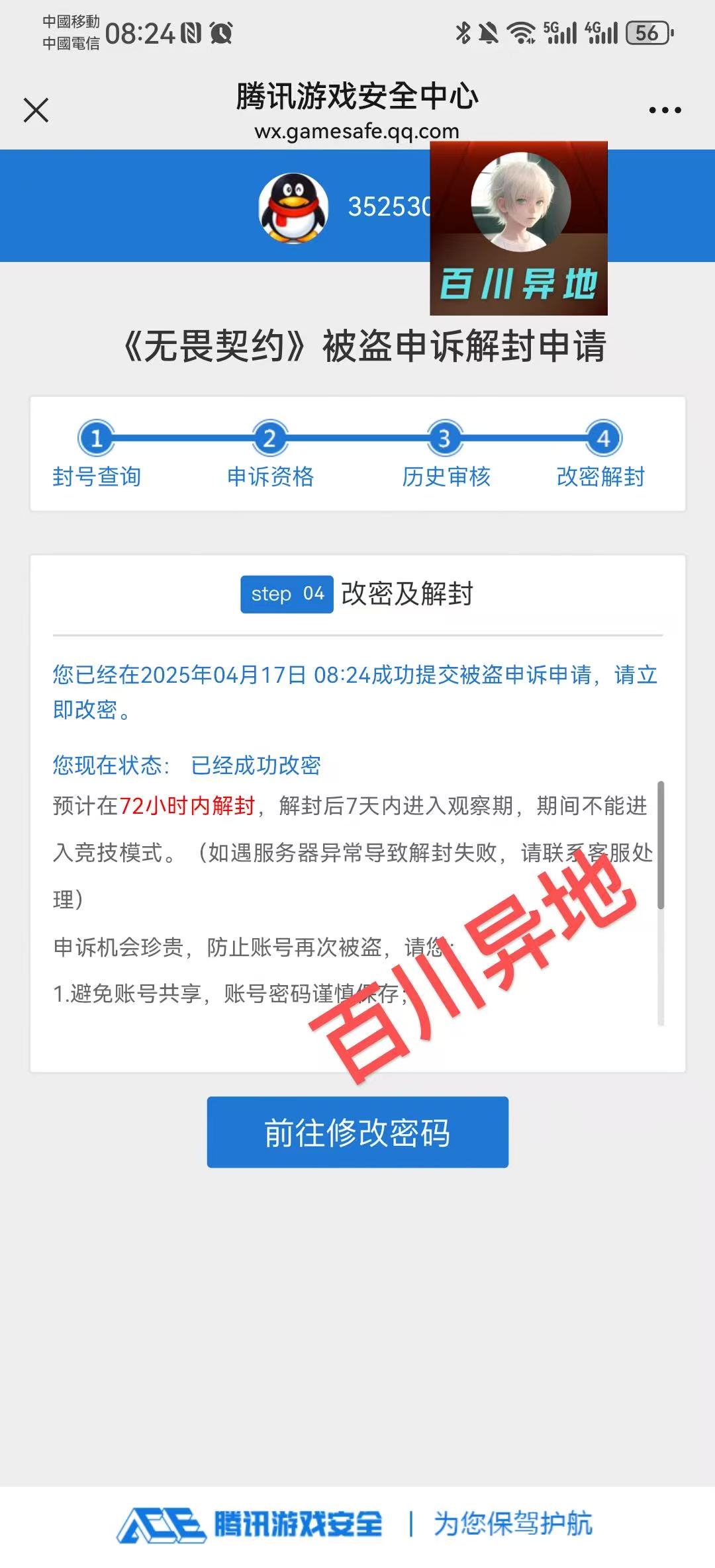Screen dimensions: 715x1568
Task: Tap the 前往修改密码 button
Action: pos(358,1132)
